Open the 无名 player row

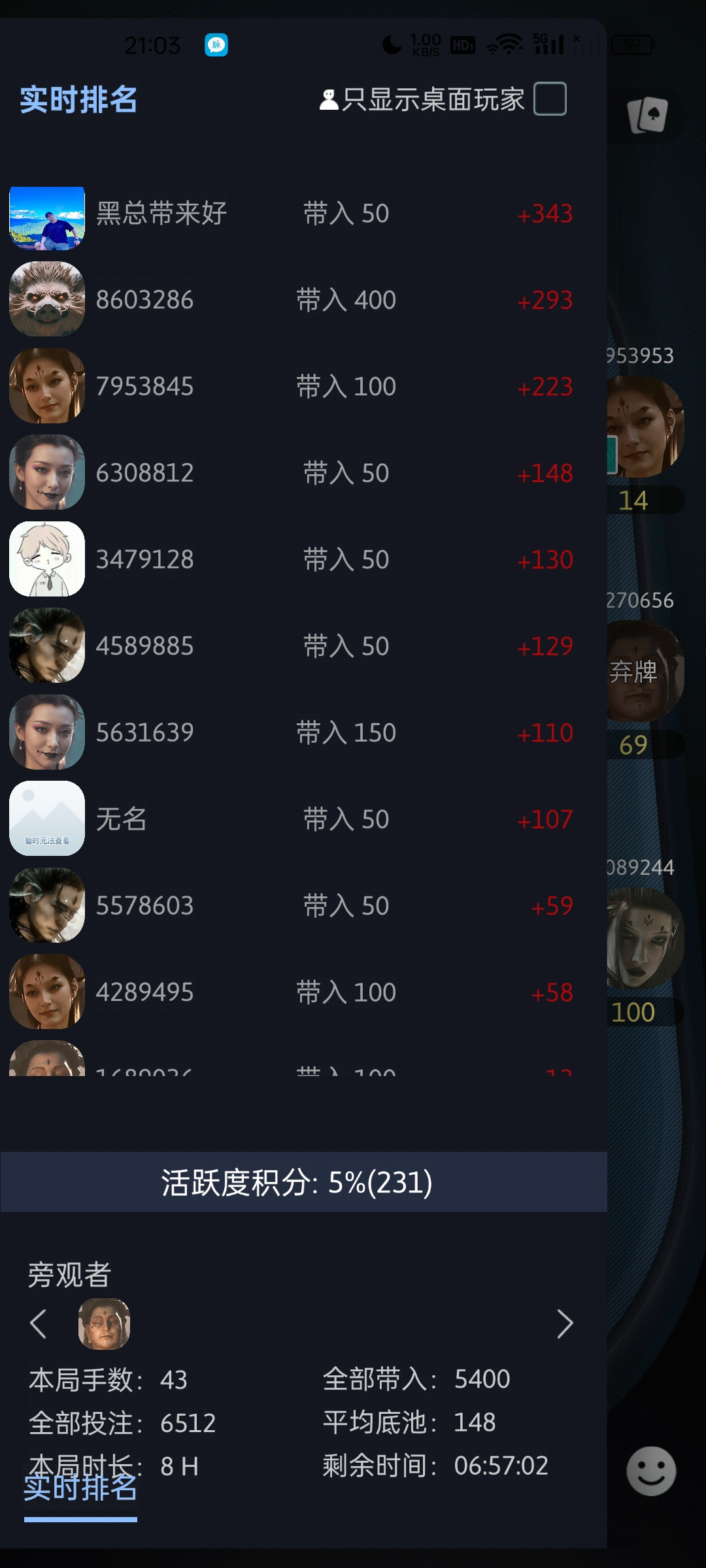[x=291, y=819]
